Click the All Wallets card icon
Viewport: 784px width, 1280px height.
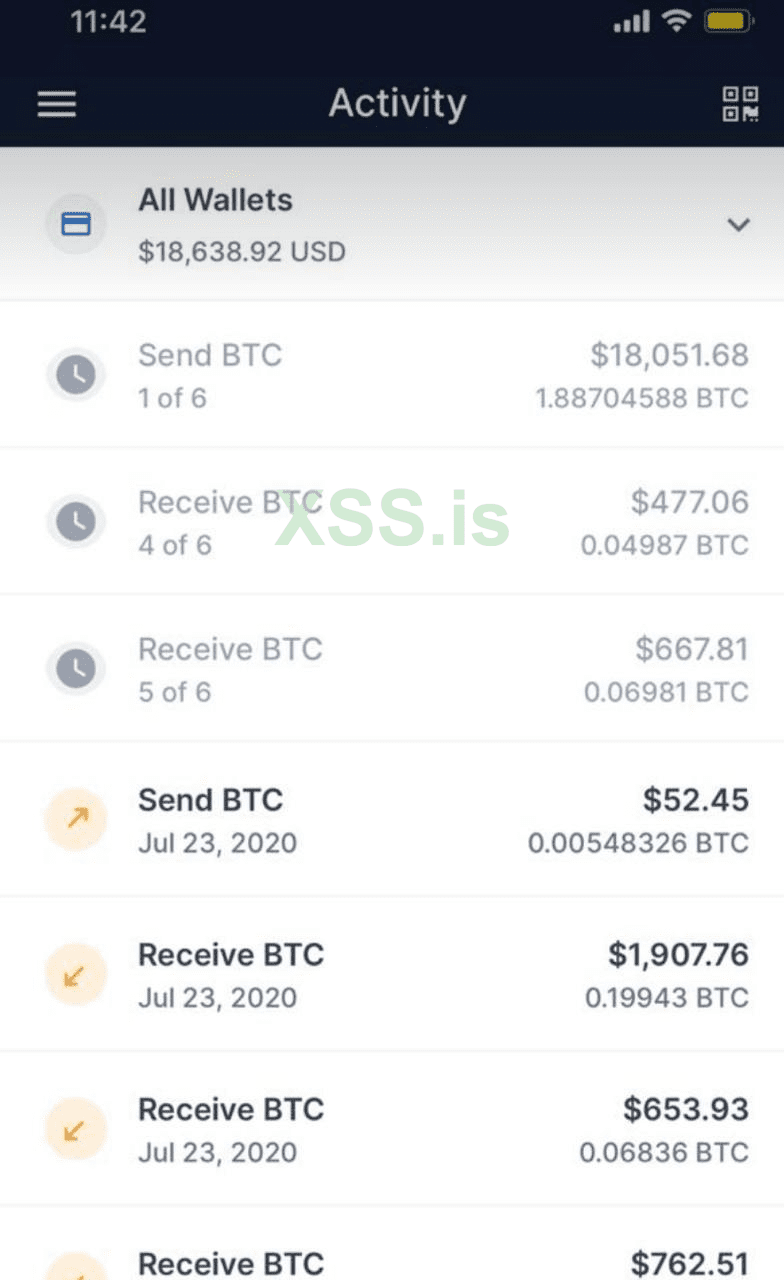[x=76, y=224]
